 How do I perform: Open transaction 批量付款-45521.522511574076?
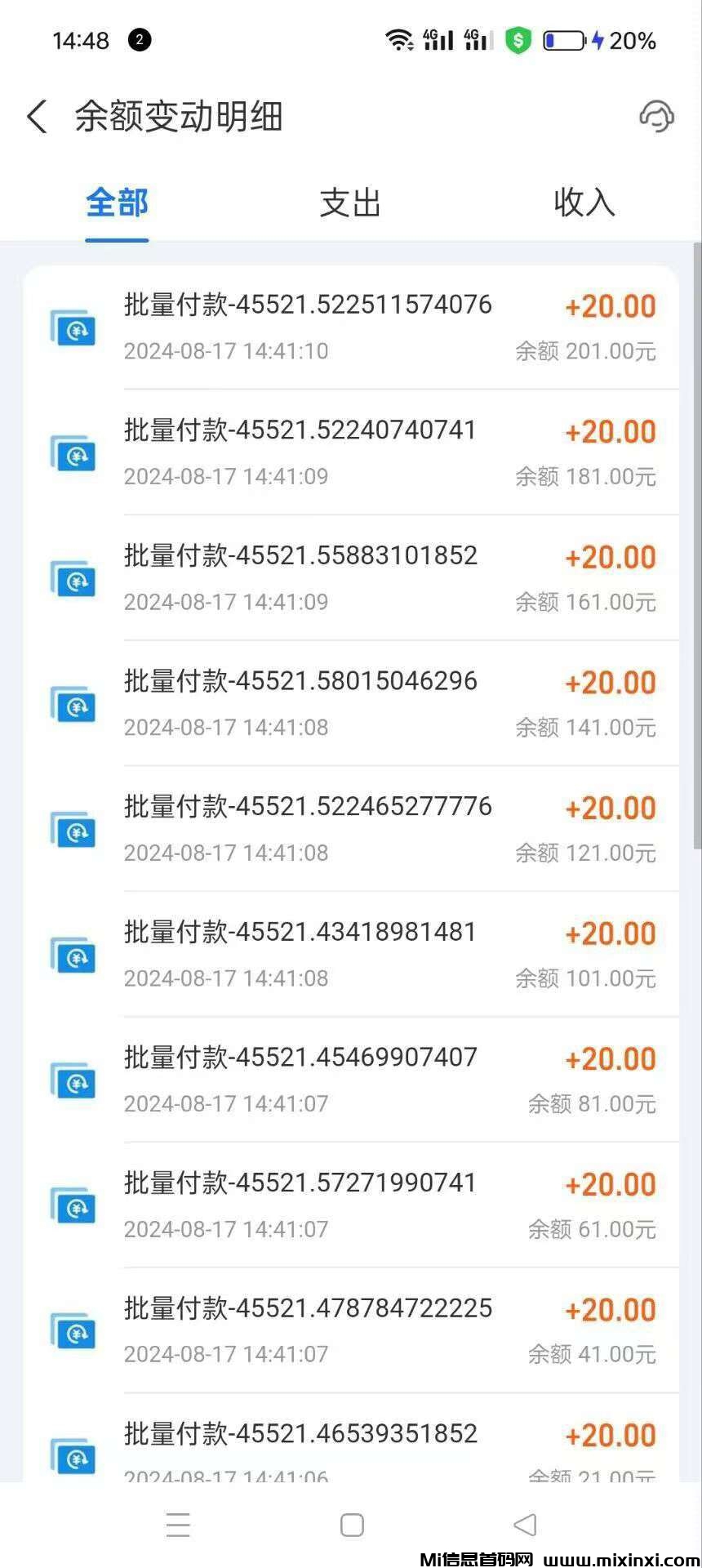pyautogui.click(x=351, y=327)
